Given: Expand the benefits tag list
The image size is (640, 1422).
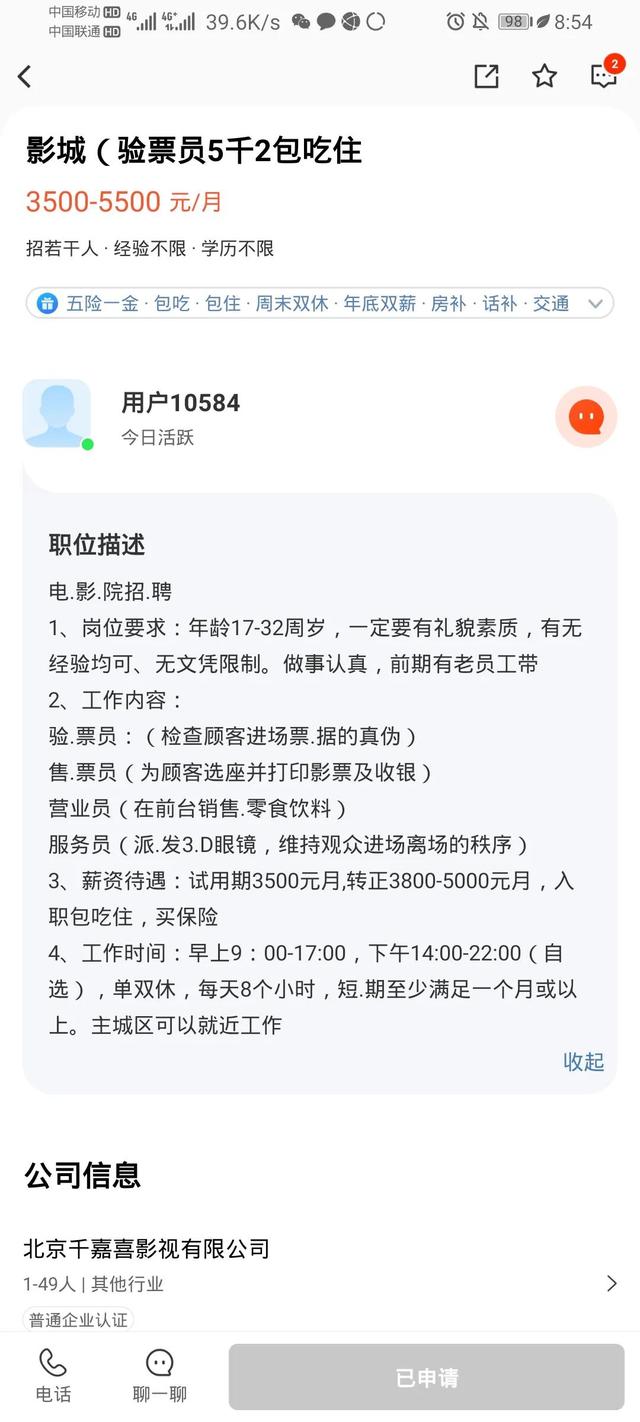Looking at the screenshot, I should click(596, 304).
